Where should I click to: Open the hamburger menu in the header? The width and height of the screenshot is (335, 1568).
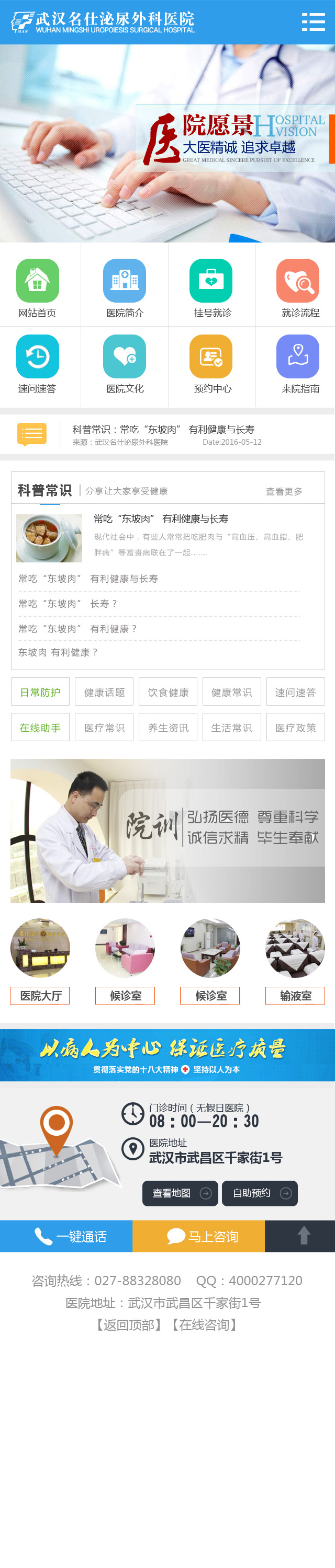[x=313, y=22]
